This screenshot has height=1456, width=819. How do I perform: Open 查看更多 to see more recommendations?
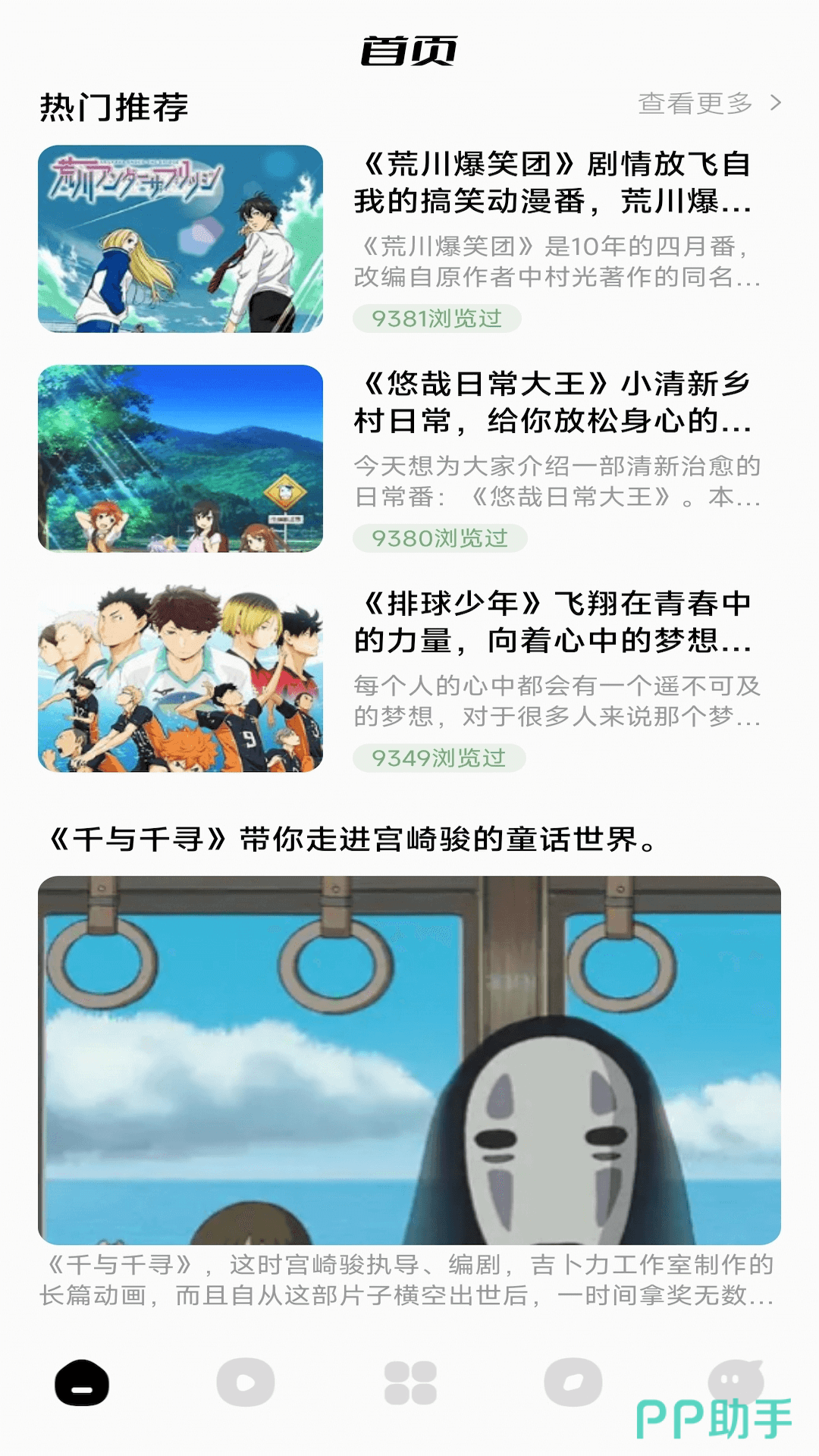pos(709,103)
